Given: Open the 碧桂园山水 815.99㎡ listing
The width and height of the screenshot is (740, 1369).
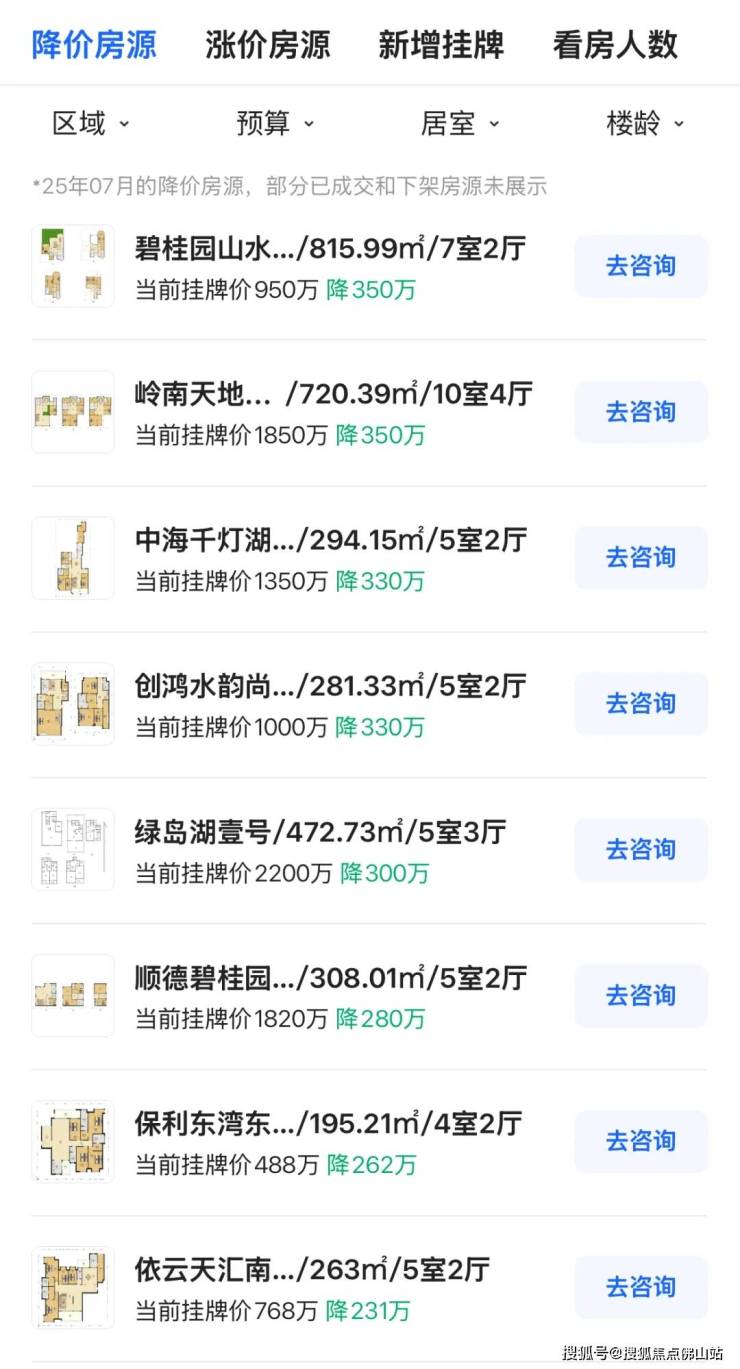Looking at the screenshot, I should [328, 248].
